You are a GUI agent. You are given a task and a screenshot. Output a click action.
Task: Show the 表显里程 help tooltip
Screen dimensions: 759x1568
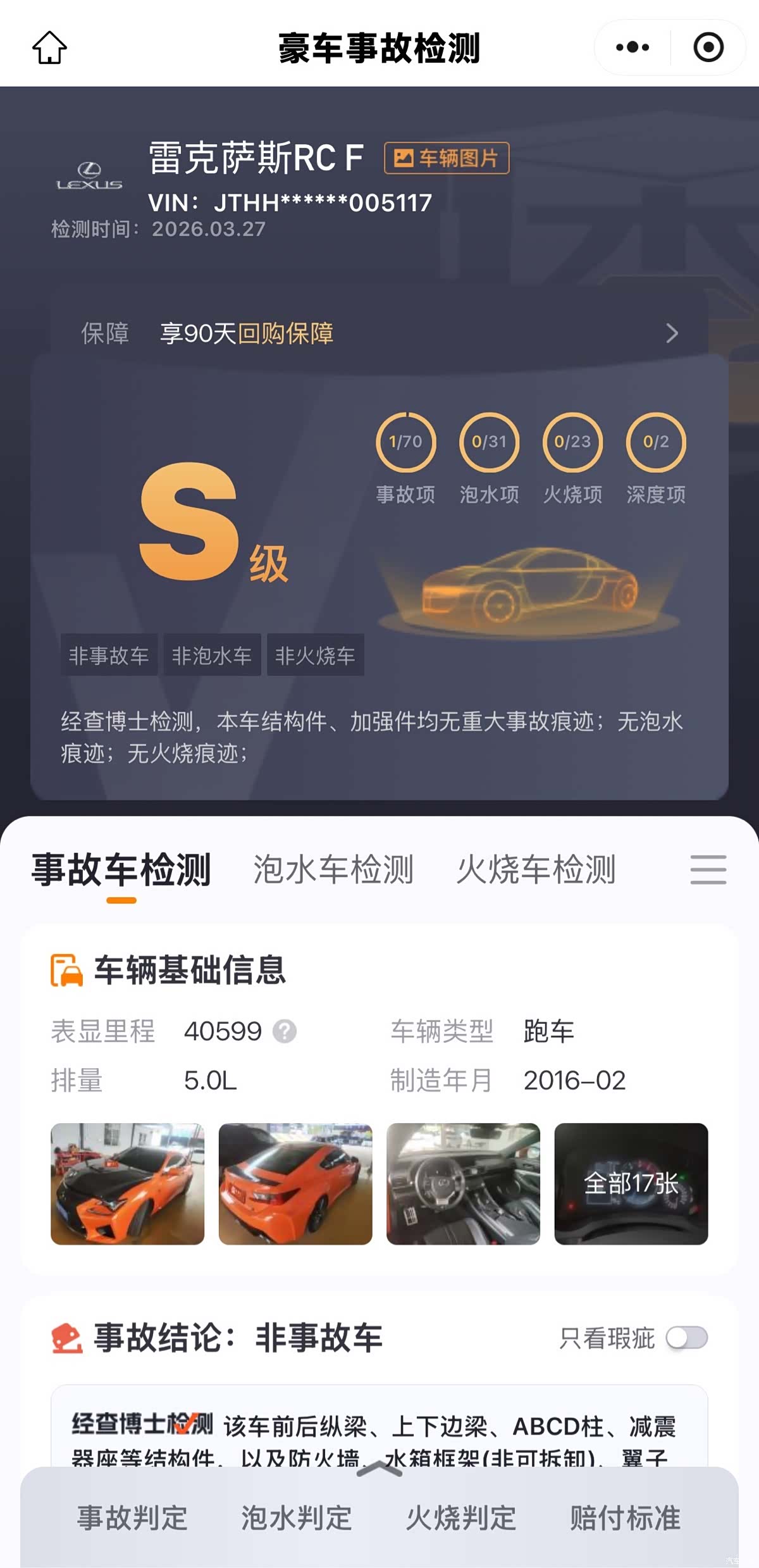pos(285,1031)
